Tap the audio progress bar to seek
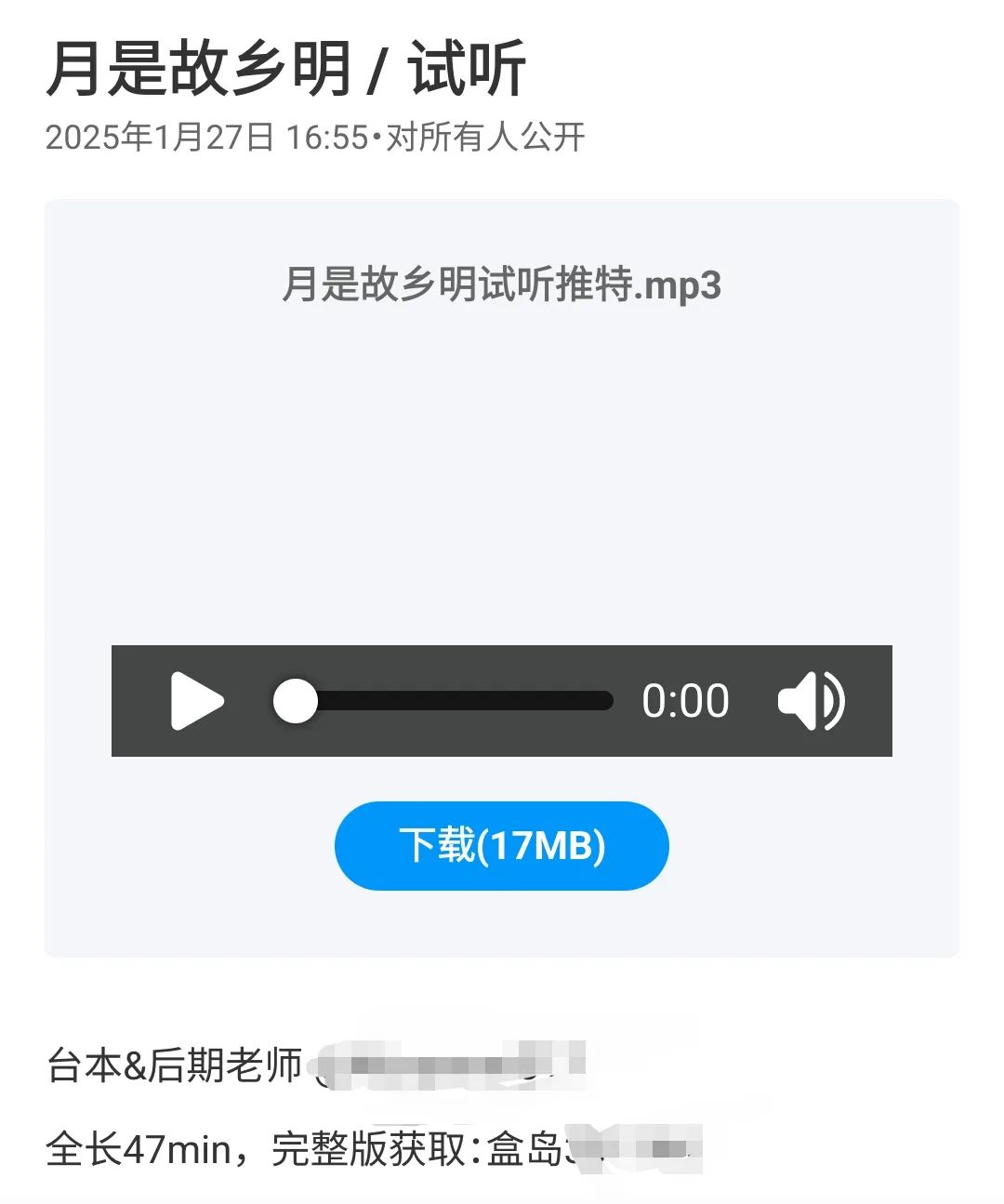Viewport: 1004px width, 1204px height. pyautogui.click(x=456, y=701)
